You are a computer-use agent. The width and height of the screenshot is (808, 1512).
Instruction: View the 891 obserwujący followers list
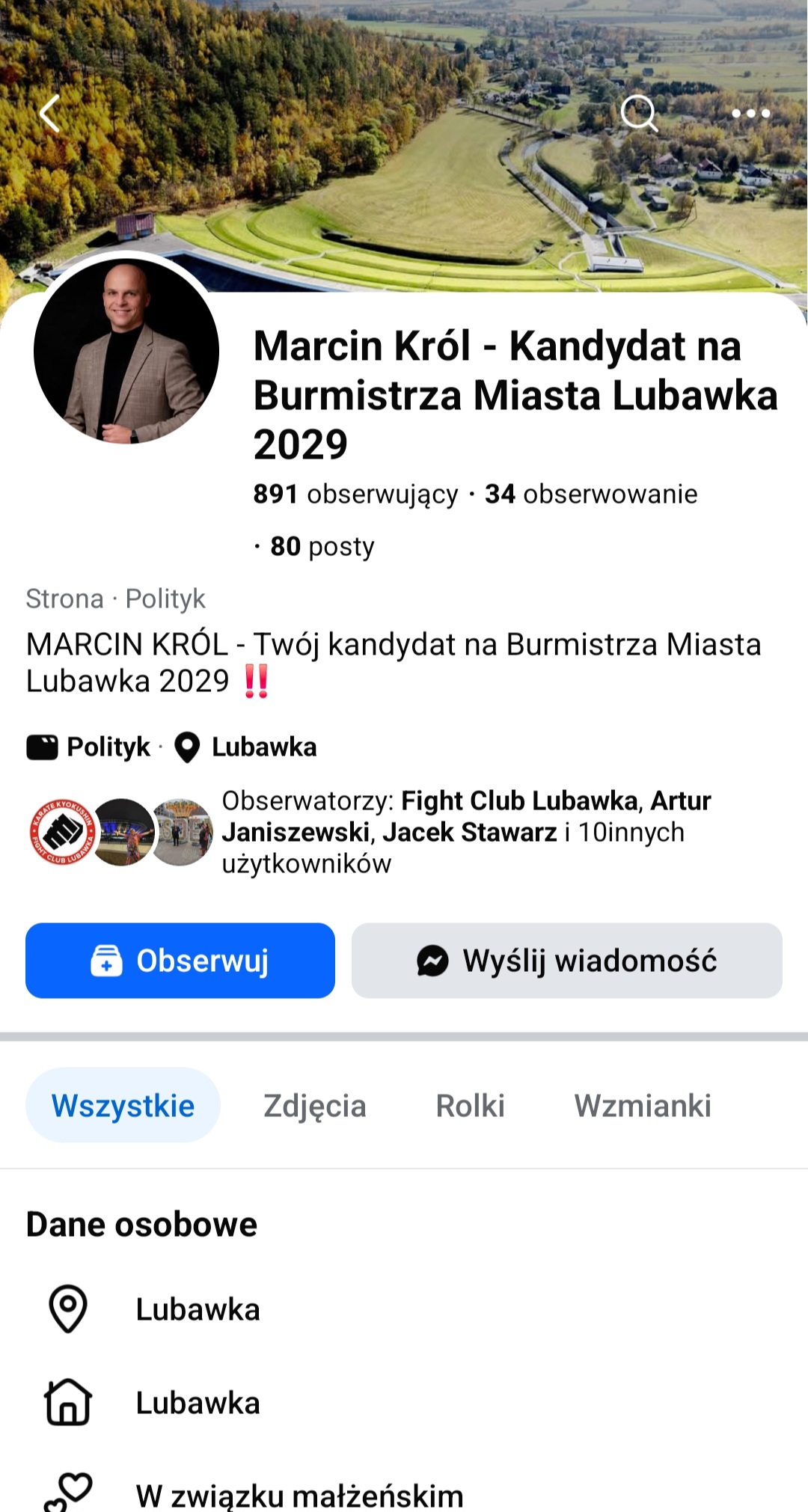(x=355, y=494)
